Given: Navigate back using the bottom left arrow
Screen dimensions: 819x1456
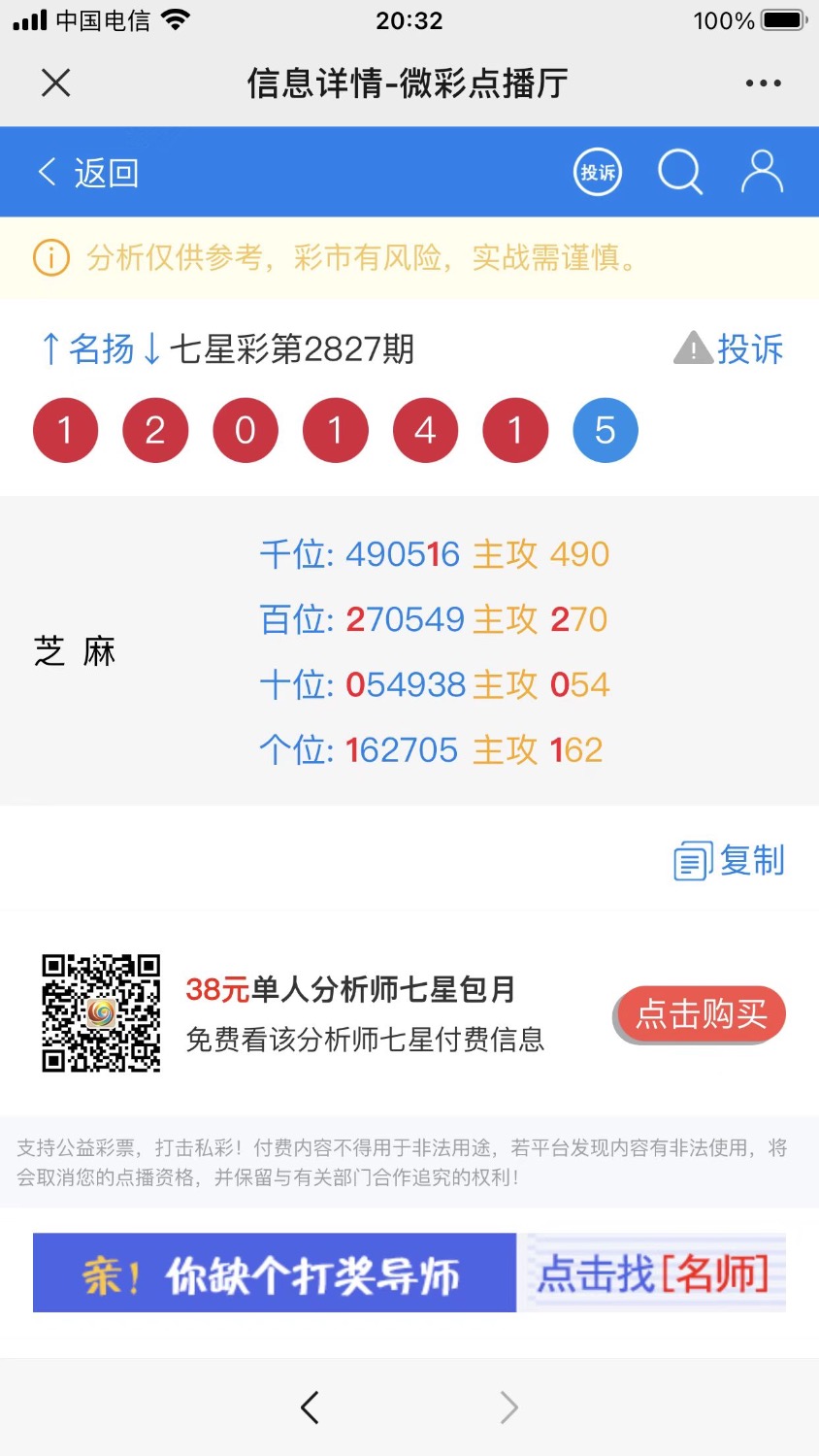Looking at the screenshot, I should 310,1406.
